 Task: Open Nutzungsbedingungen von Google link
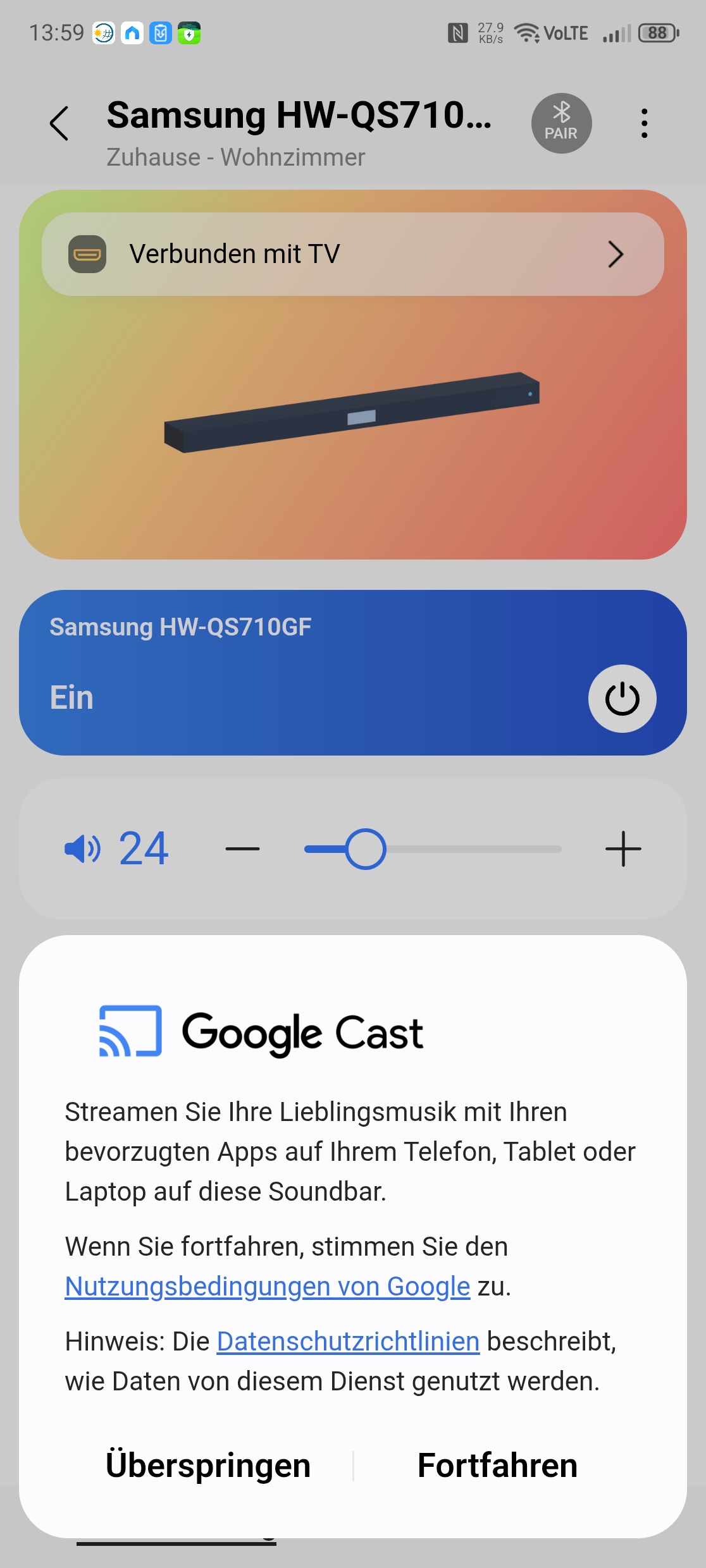tap(268, 1287)
